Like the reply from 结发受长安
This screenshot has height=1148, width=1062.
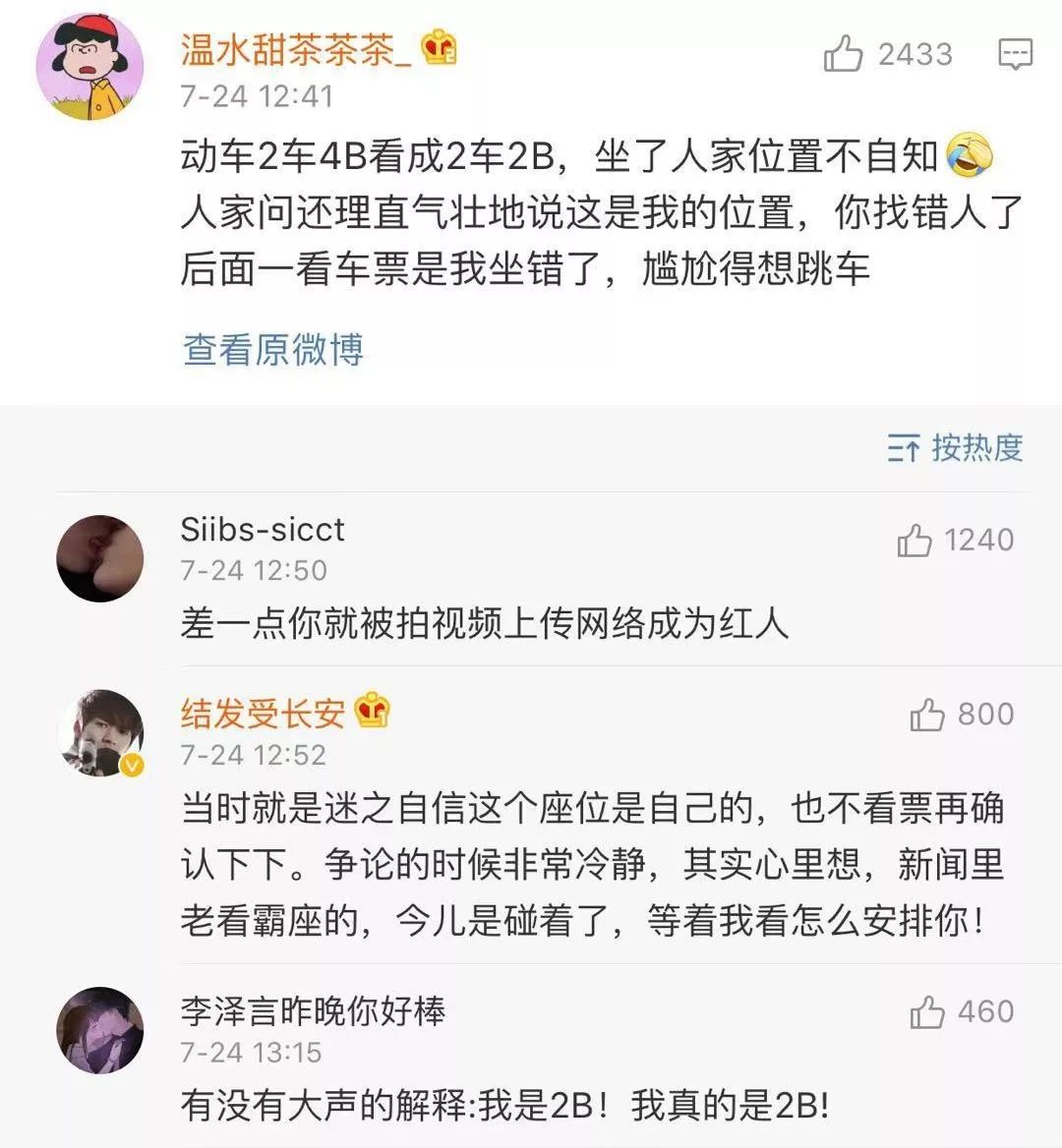(x=927, y=715)
